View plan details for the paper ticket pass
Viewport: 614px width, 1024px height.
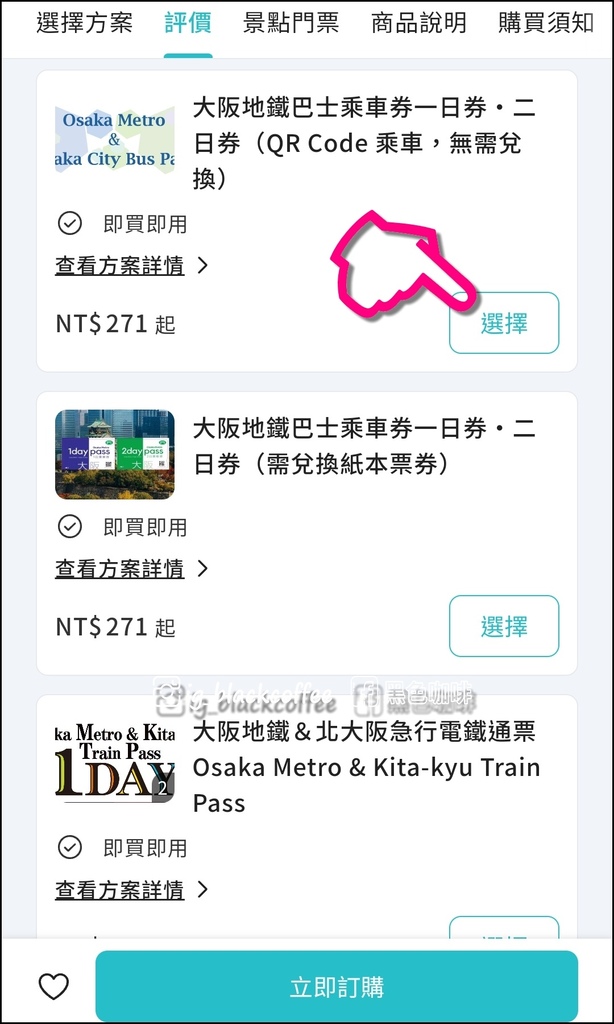131,569
